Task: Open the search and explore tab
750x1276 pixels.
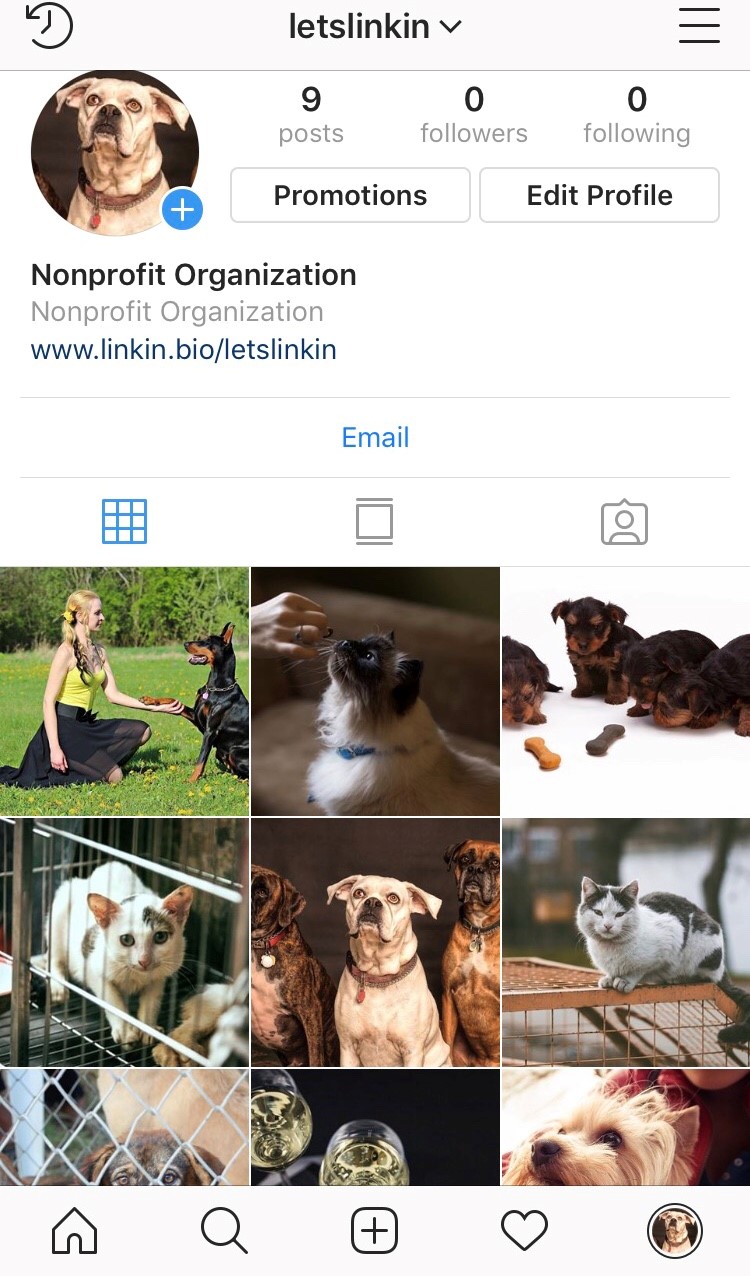Action: pyautogui.click(x=224, y=1230)
